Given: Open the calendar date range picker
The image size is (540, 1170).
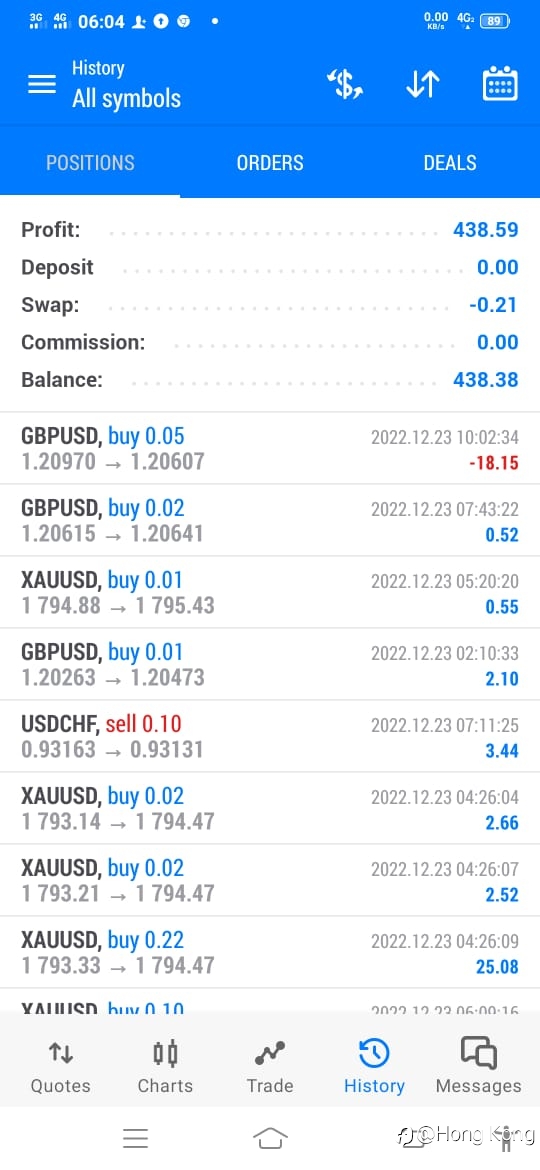Looking at the screenshot, I should coord(500,84).
